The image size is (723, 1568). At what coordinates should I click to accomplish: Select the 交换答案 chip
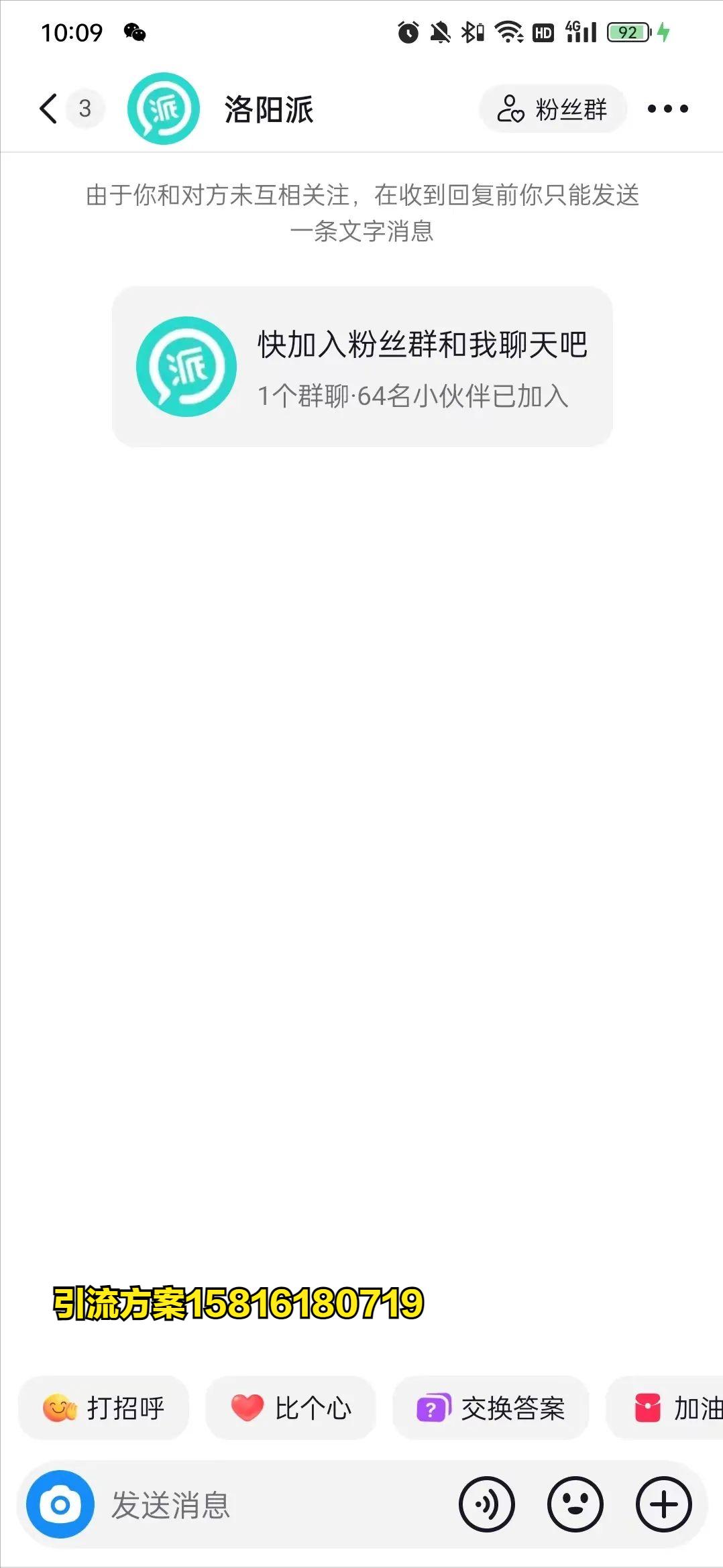point(491,1408)
